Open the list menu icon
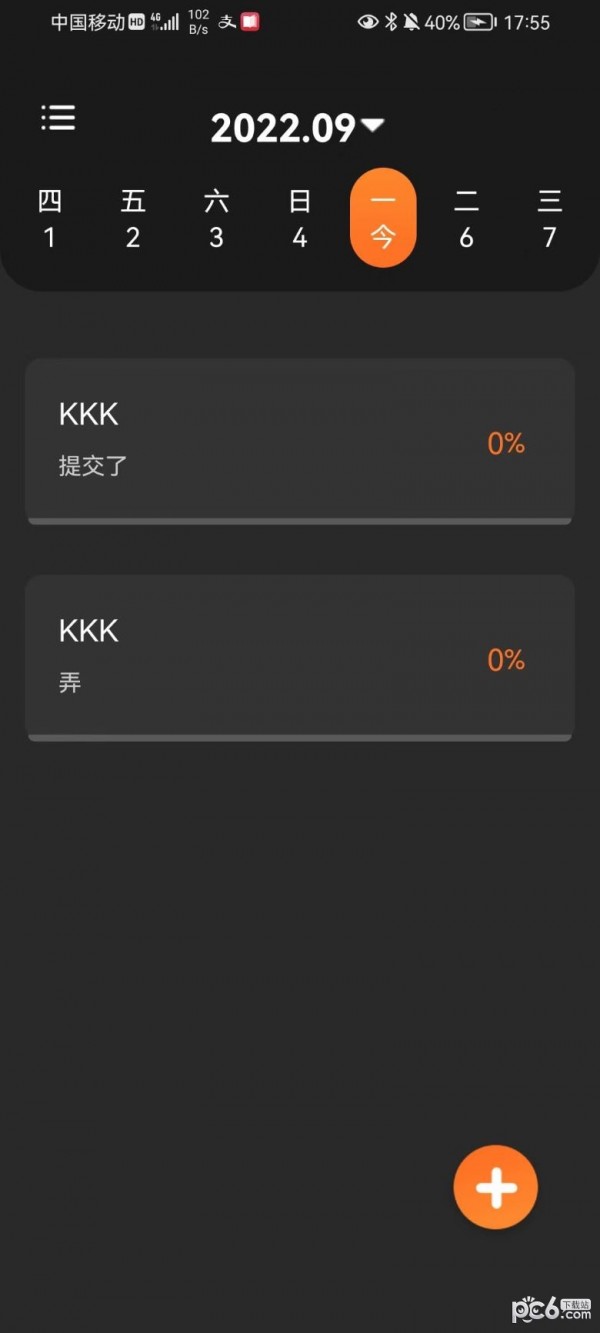Screen dimensions: 600x1333 pyautogui.click(x=58, y=117)
